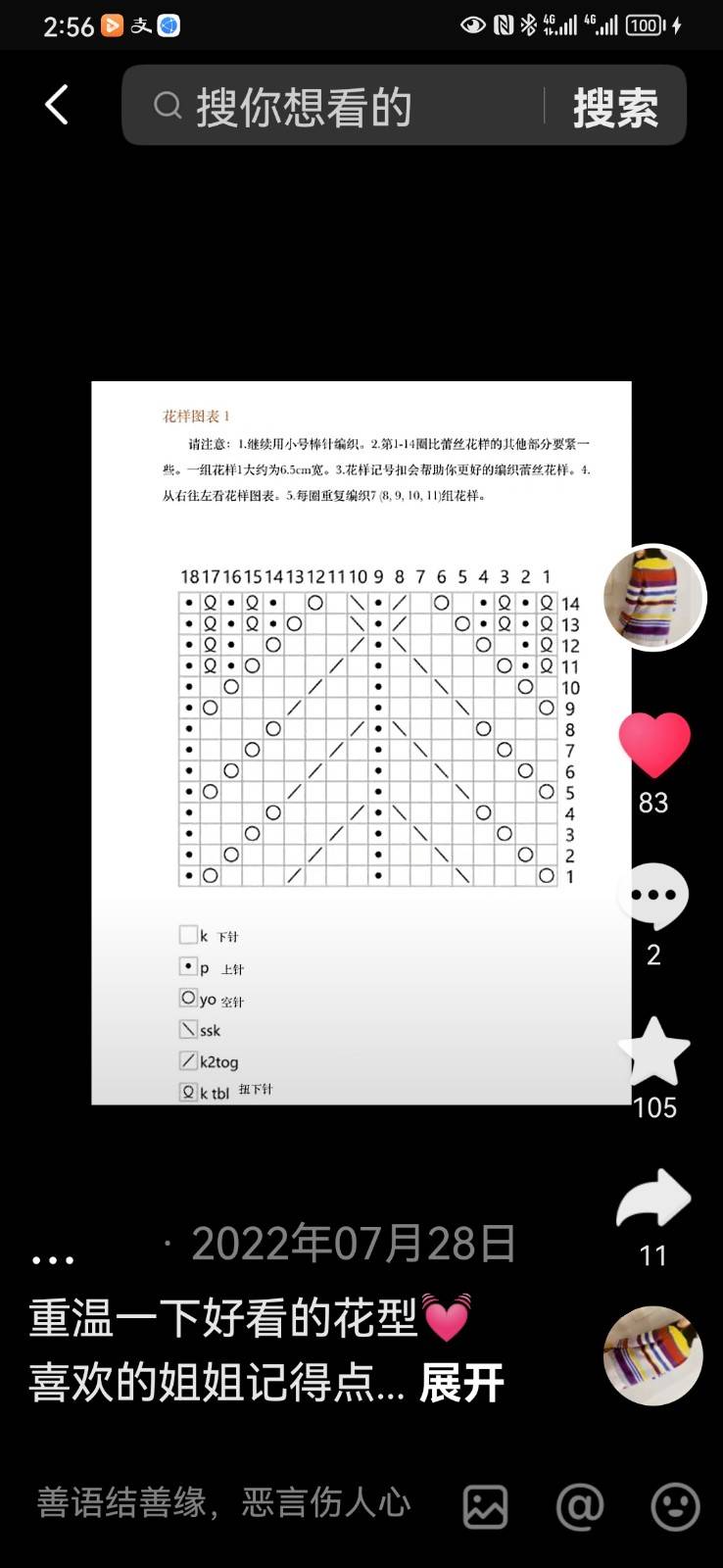Attach a picture to the comment
The height and width of the screenshot is (1568, 723).
coord(485,1506)
